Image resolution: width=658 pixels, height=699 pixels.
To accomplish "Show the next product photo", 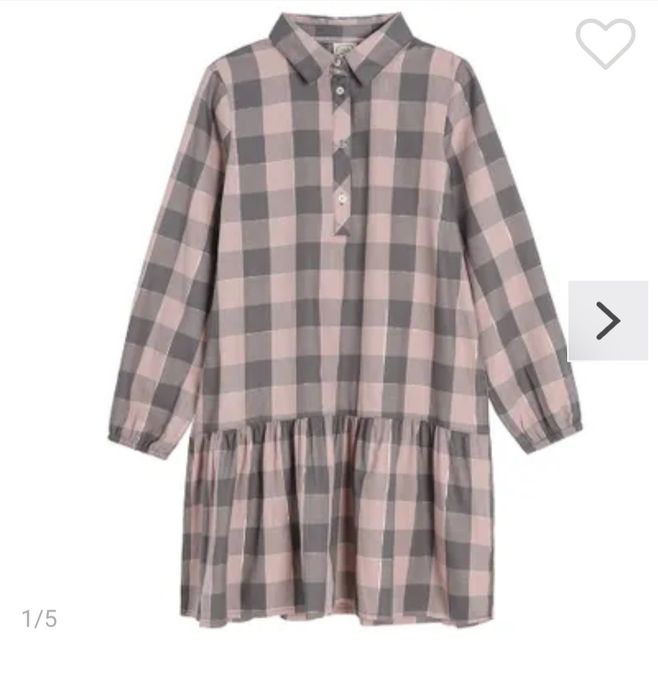I will 608,321.
